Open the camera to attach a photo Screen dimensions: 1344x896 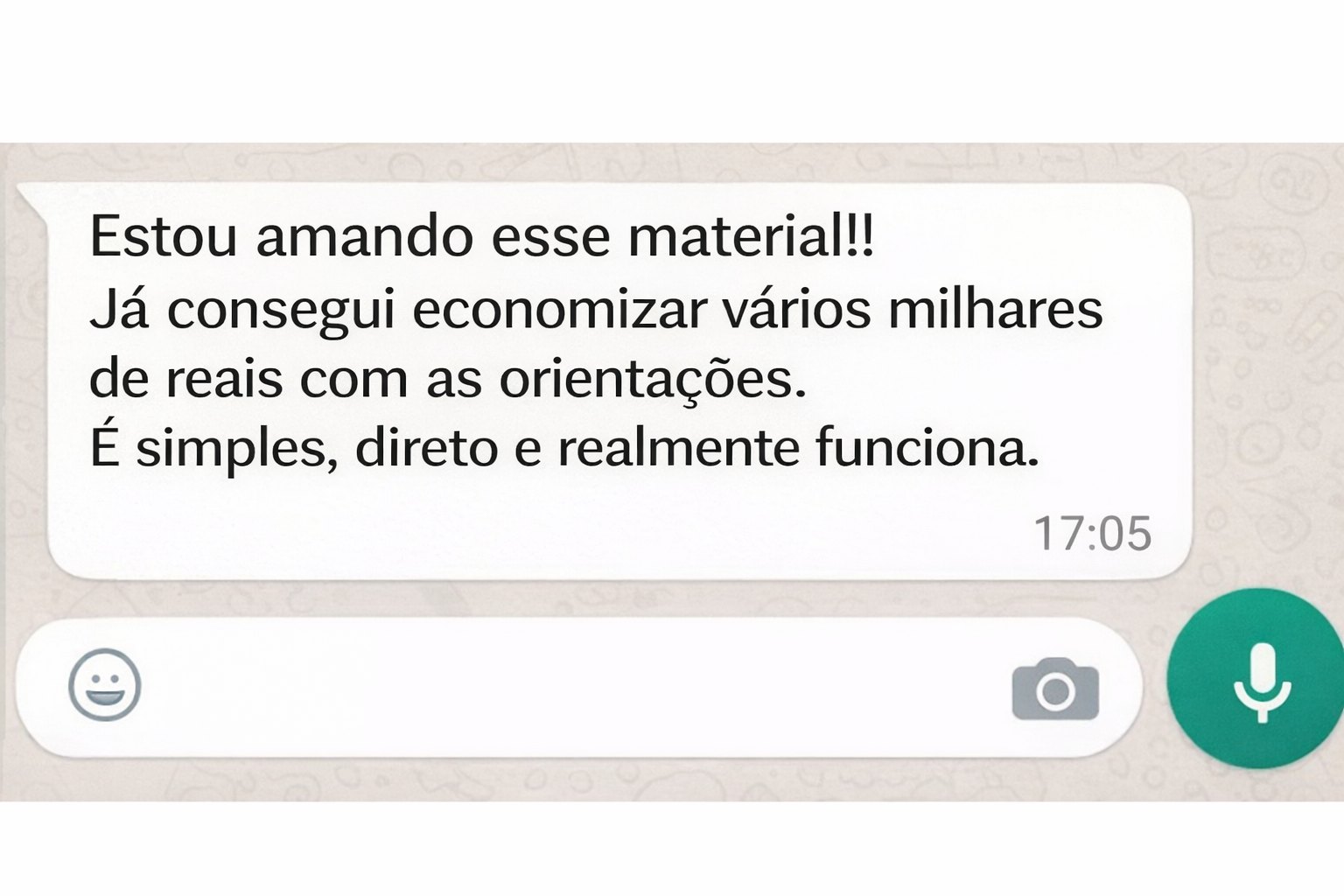tap(1055, 689)
